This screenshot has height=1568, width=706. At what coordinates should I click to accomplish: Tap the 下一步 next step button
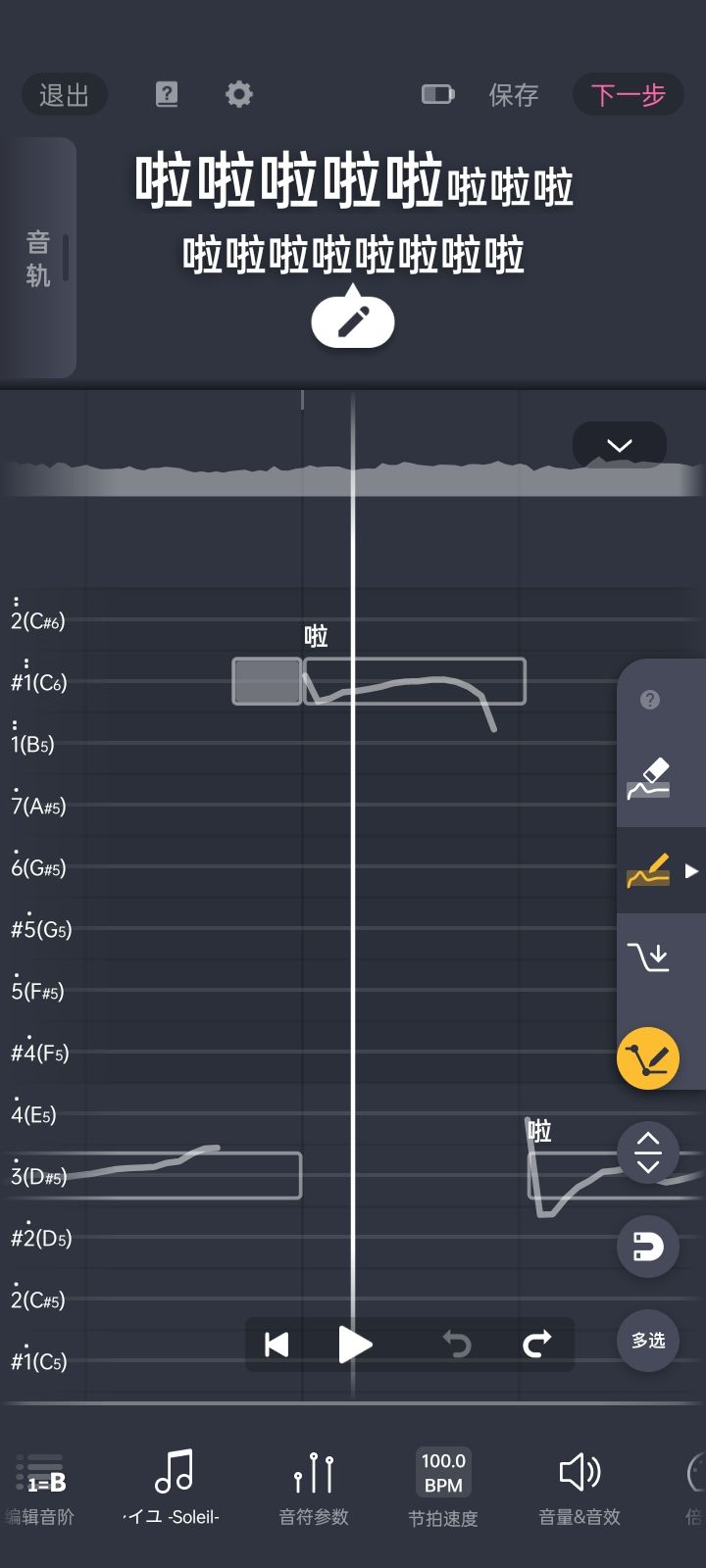pyautogui.click(x=629, y=94)
